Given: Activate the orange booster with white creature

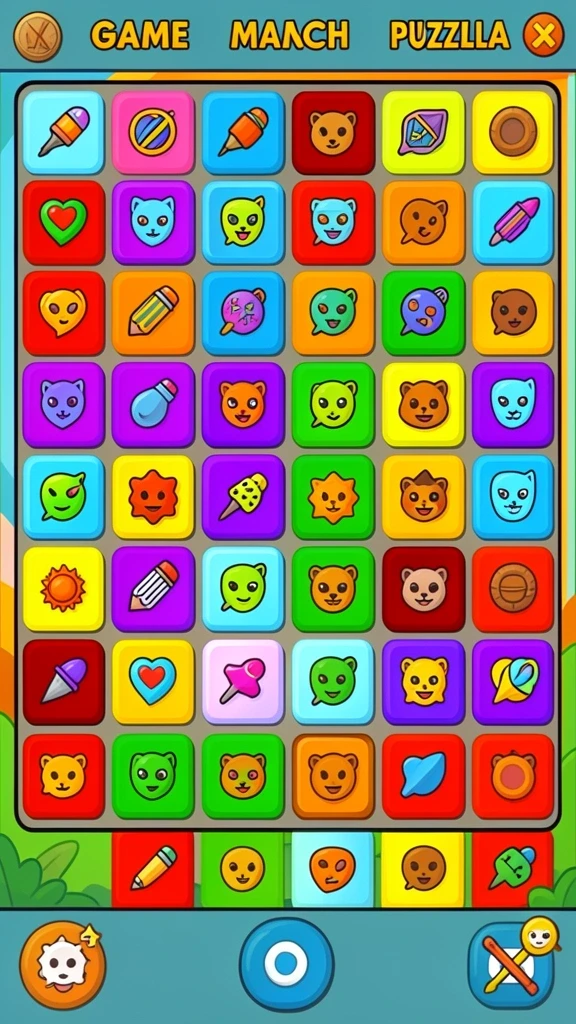Looking at the screenshot, I should pyautogui.click(x=62, y=963).
